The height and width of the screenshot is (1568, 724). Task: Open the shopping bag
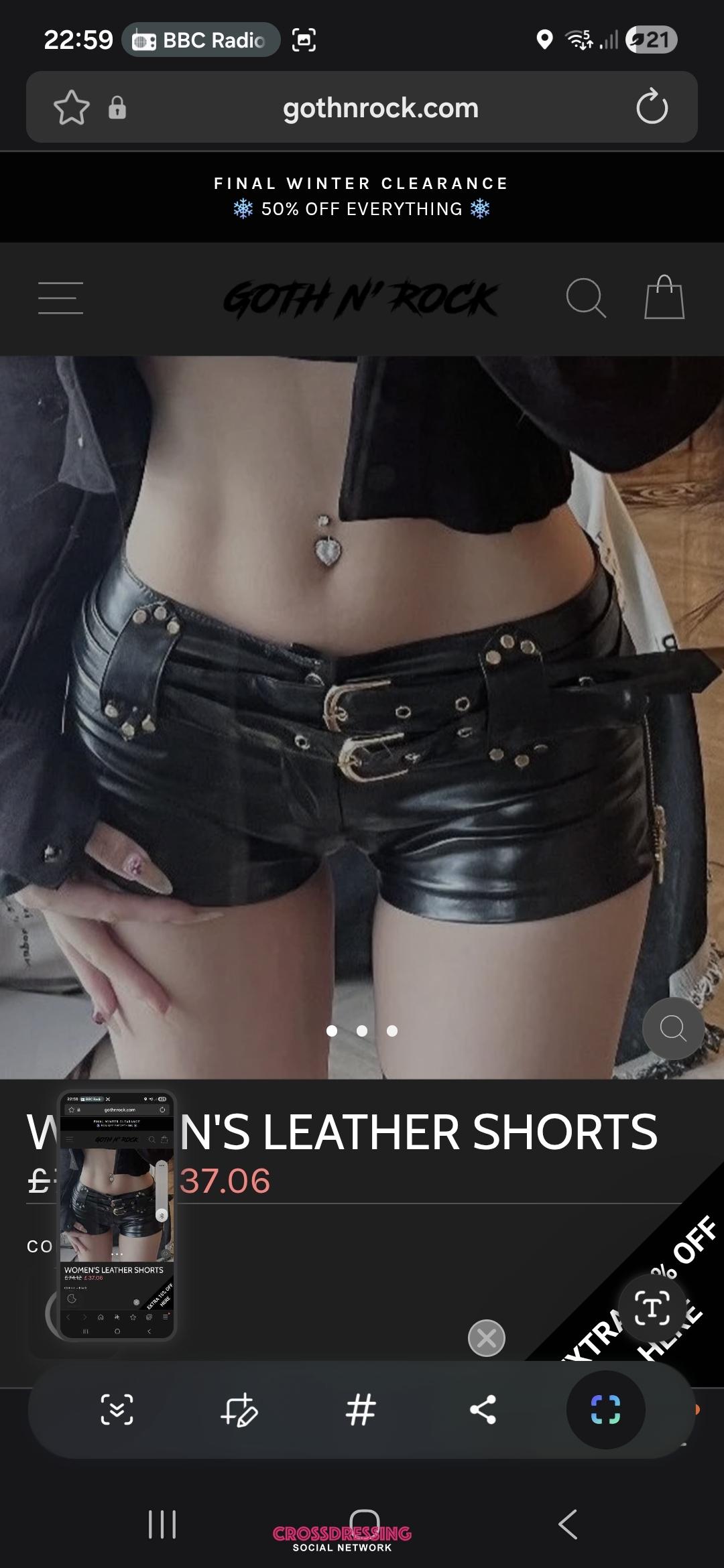coord(664,298)
